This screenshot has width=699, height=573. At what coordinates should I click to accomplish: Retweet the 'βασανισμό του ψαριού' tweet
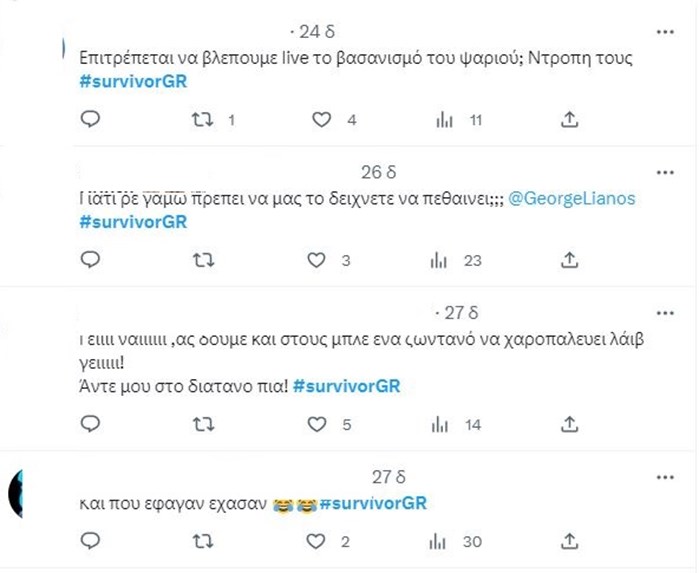(203, 120)
